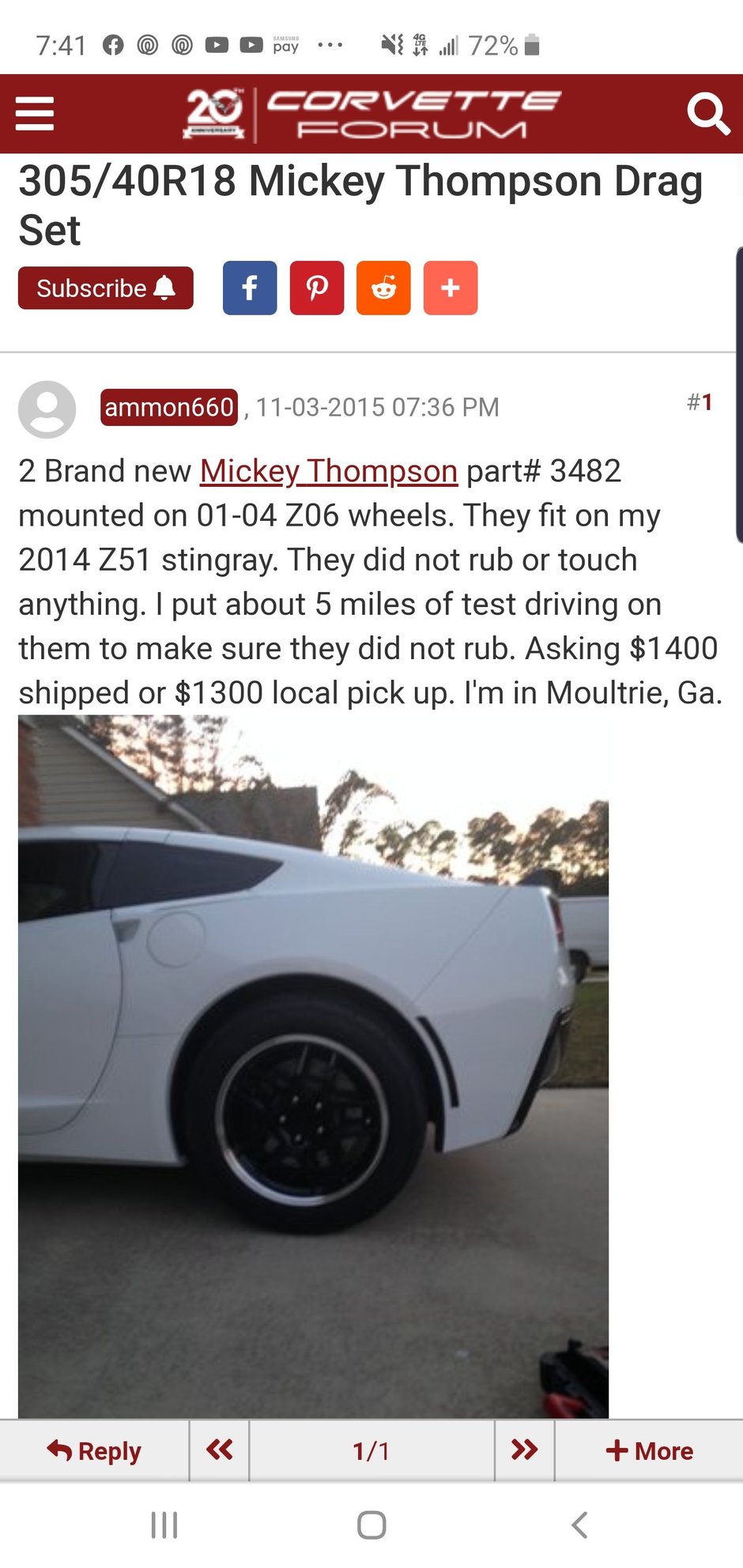Image resolution: width=743 pixels, height=1568 pixels.
Task: Expand the More options menu
Action: coord(650,1451)
